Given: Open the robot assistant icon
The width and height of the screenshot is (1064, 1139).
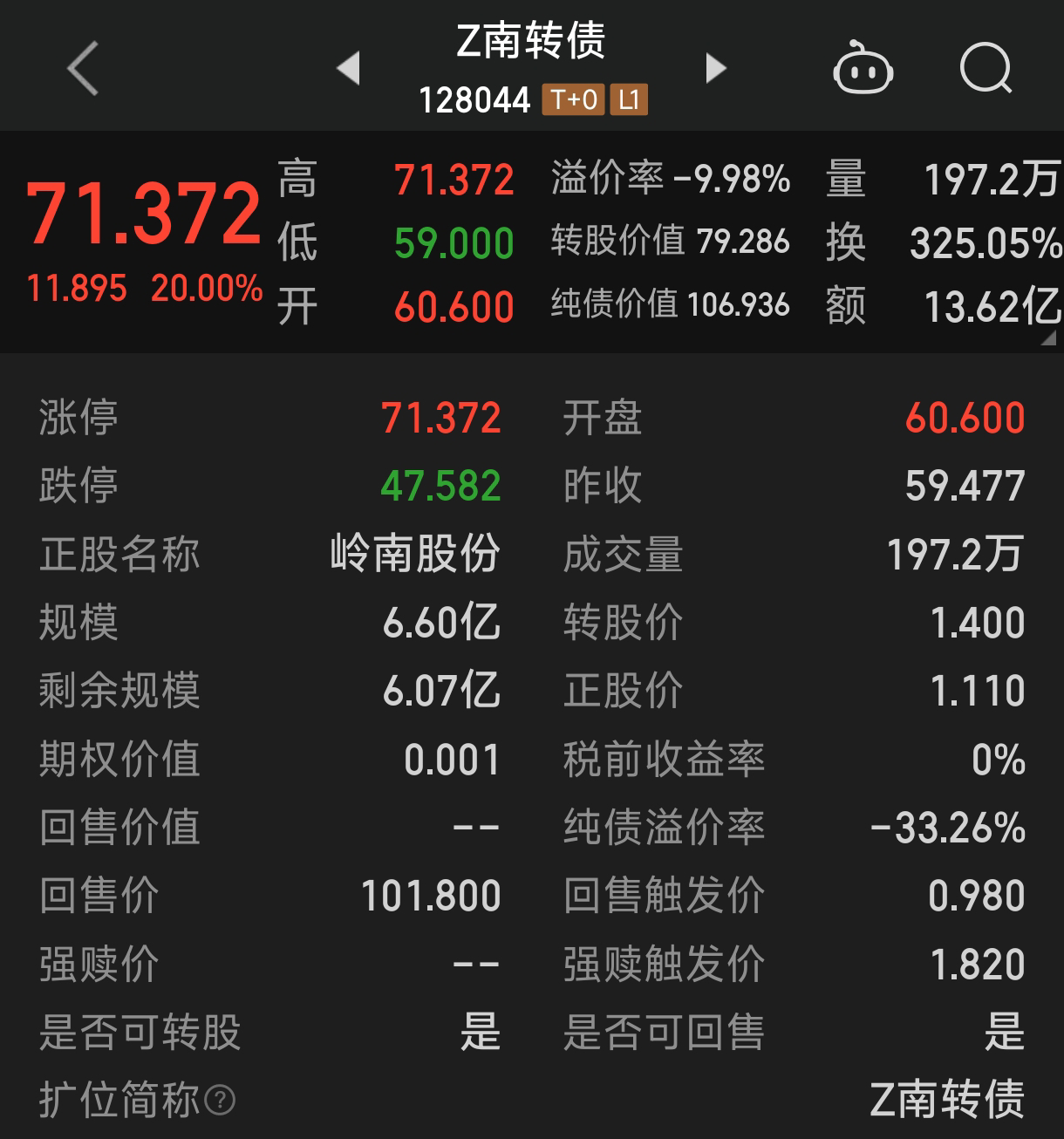Looking at the screenshot, I should pyautogui.click(x=863, y=68).
